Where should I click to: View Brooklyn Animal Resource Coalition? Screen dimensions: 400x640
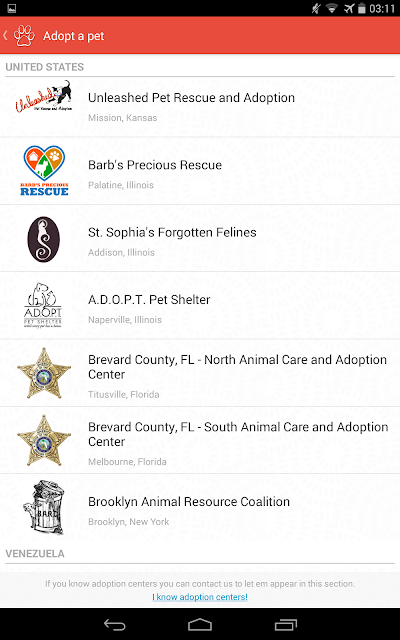pyautogui.click(x=200, y=508)
